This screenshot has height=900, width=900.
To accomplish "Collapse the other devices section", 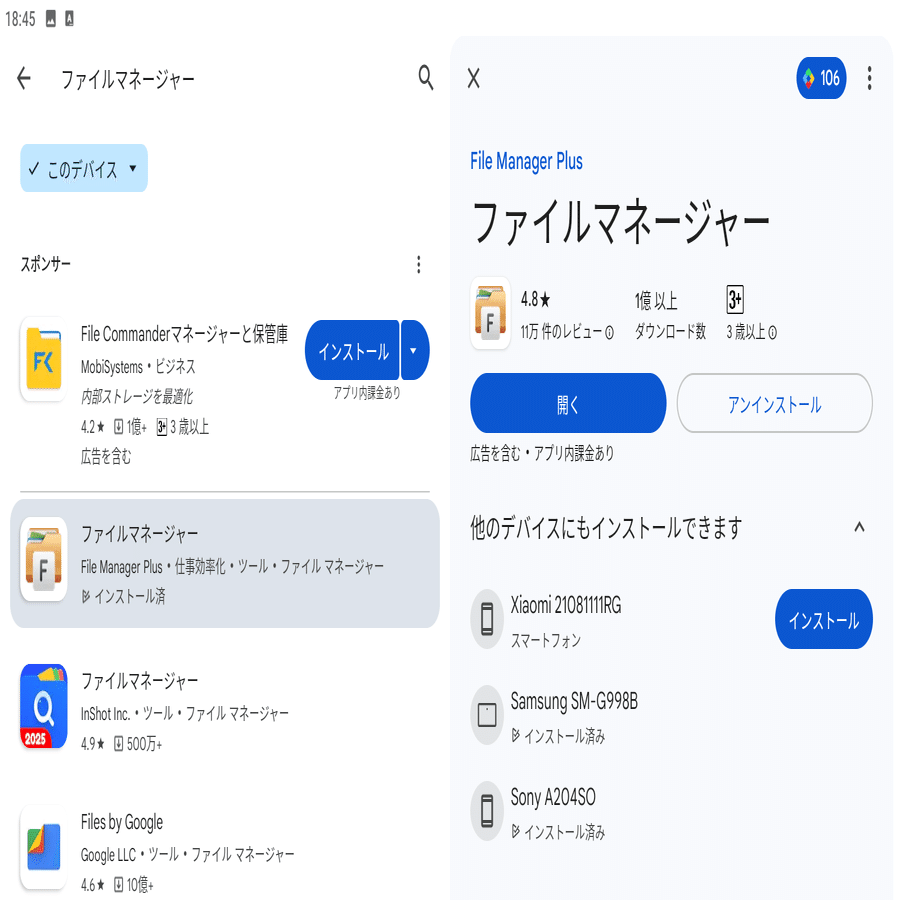I will [x=858, y=528].
